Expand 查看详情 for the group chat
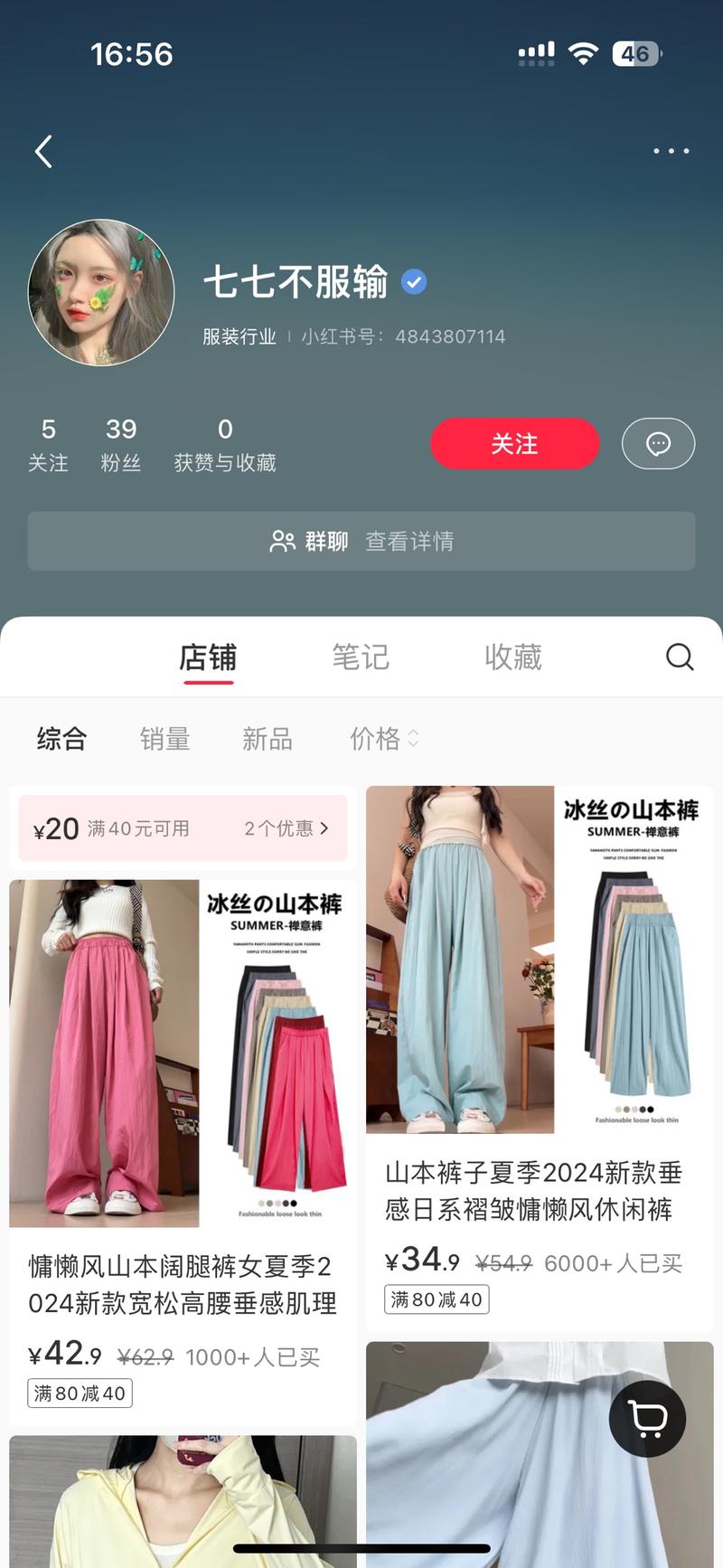723x1568 pixels. [x=410, y=541]
